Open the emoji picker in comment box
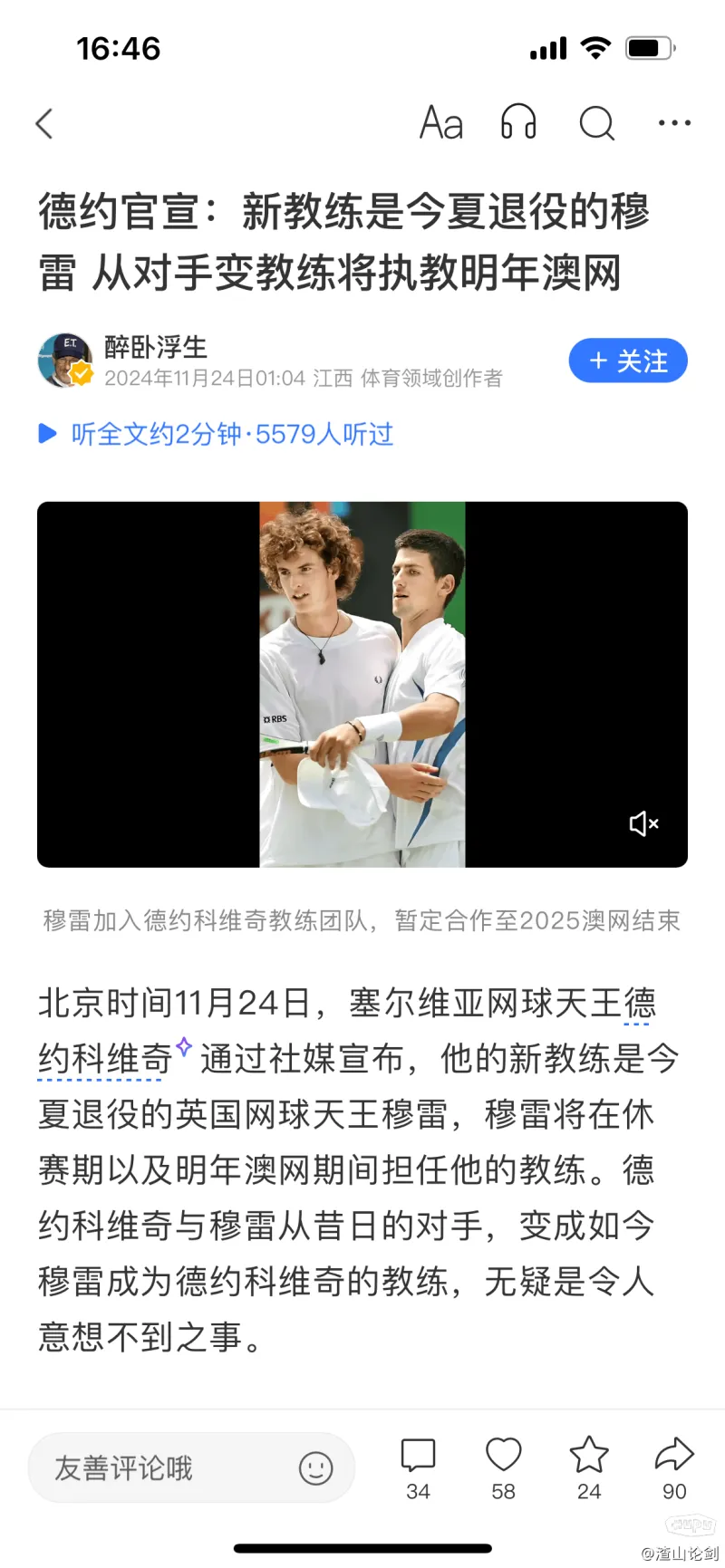Viewport: 725px width, 1568px height. click(316, 1468)
